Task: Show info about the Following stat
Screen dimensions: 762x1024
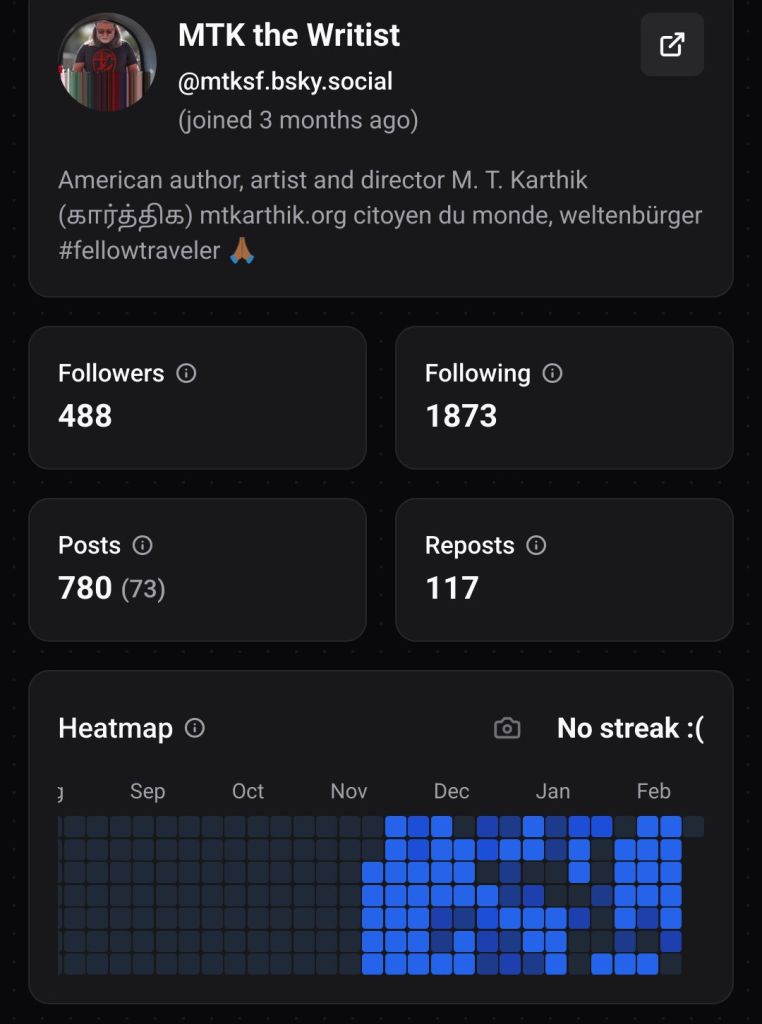Action: [552, 373]
